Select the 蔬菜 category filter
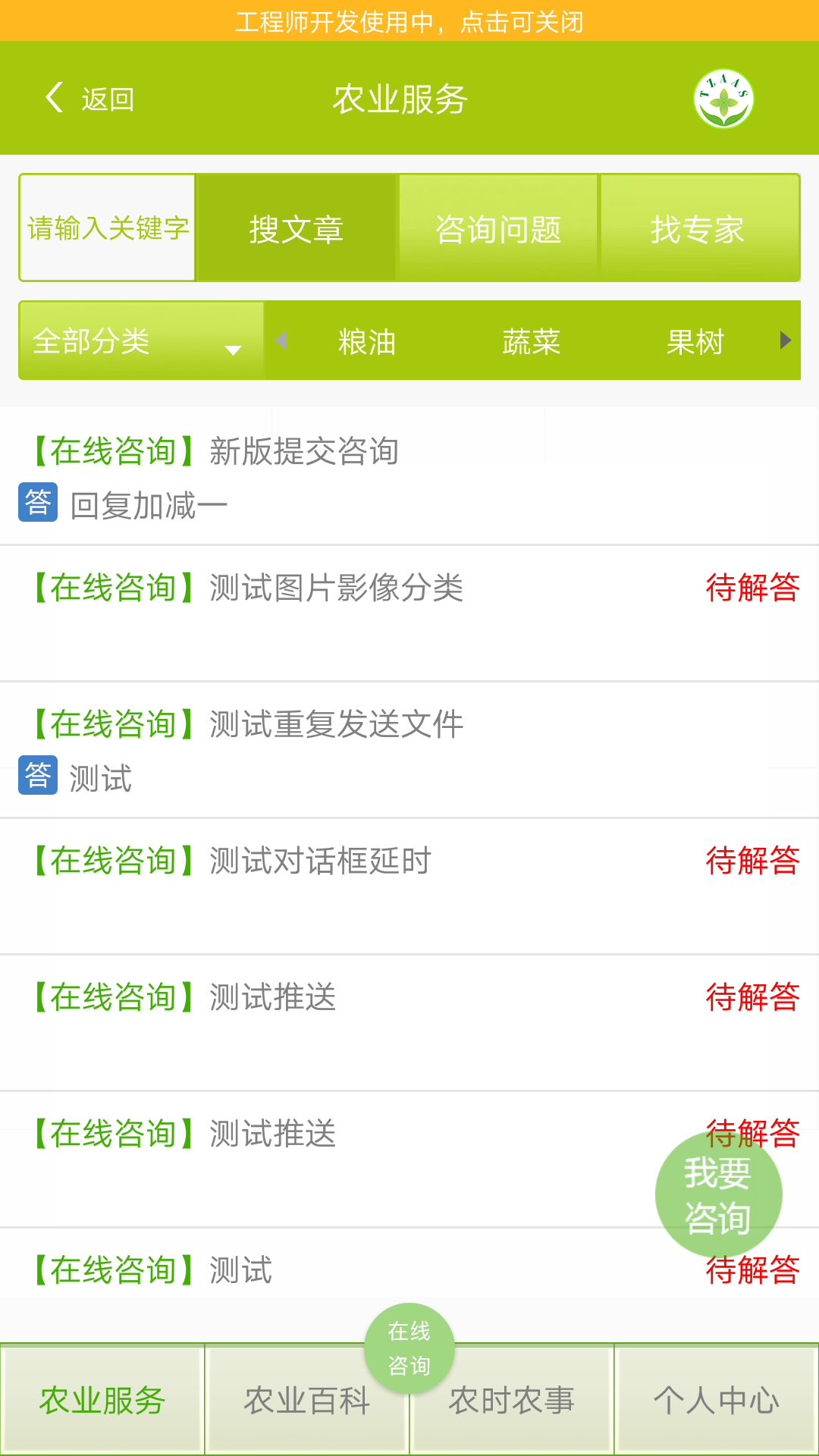Screen dimensions: 819x1456 (x=531, y=342)
